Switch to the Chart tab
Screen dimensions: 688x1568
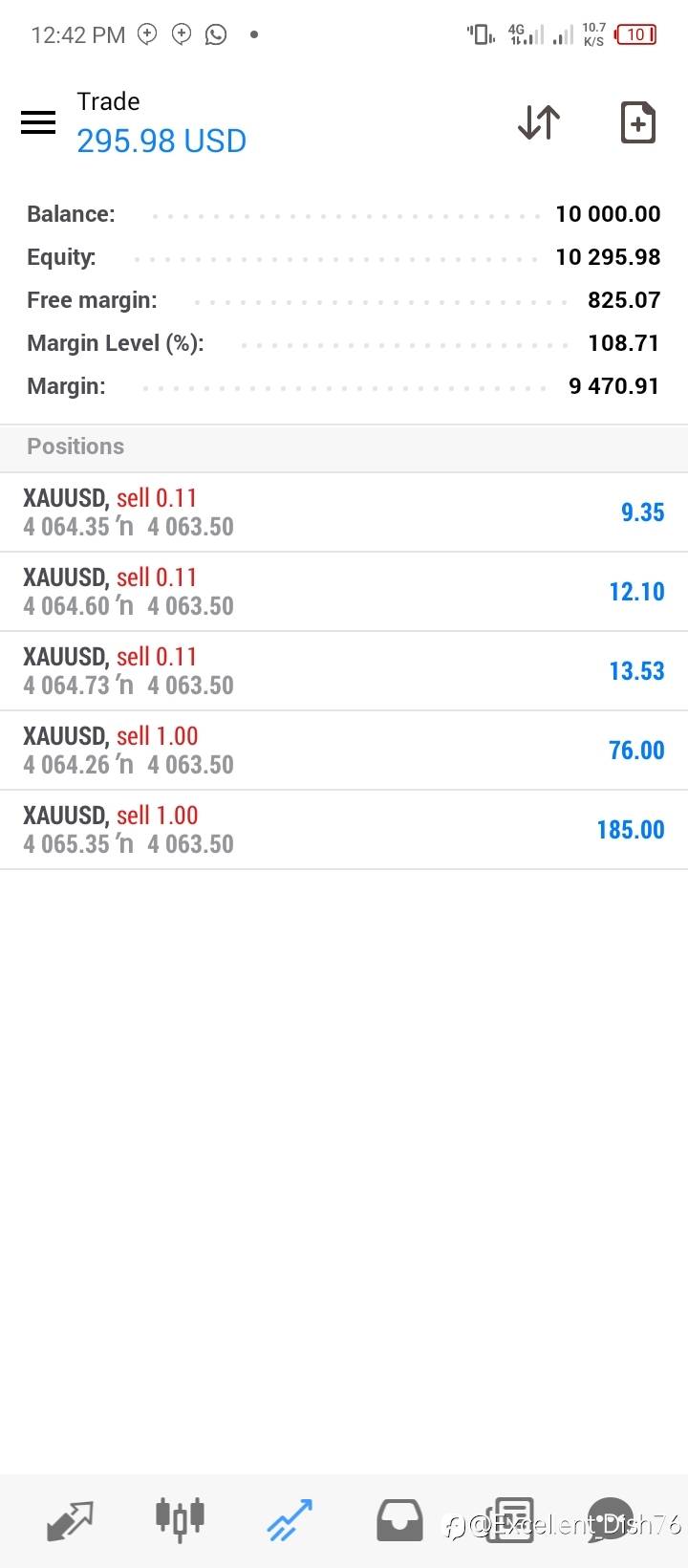tap(180, 1519)
